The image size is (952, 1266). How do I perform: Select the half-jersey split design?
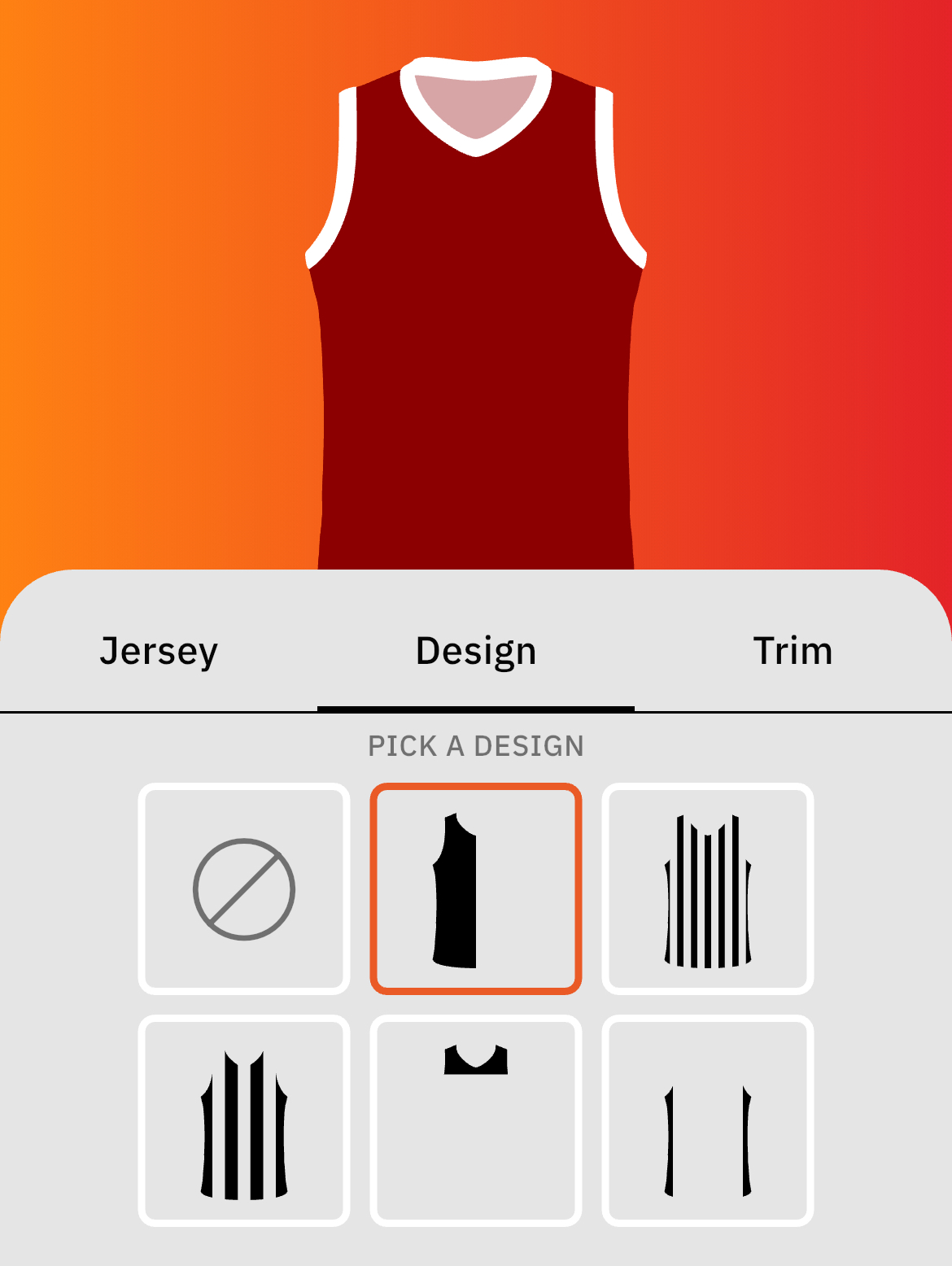tap(476, 888)
